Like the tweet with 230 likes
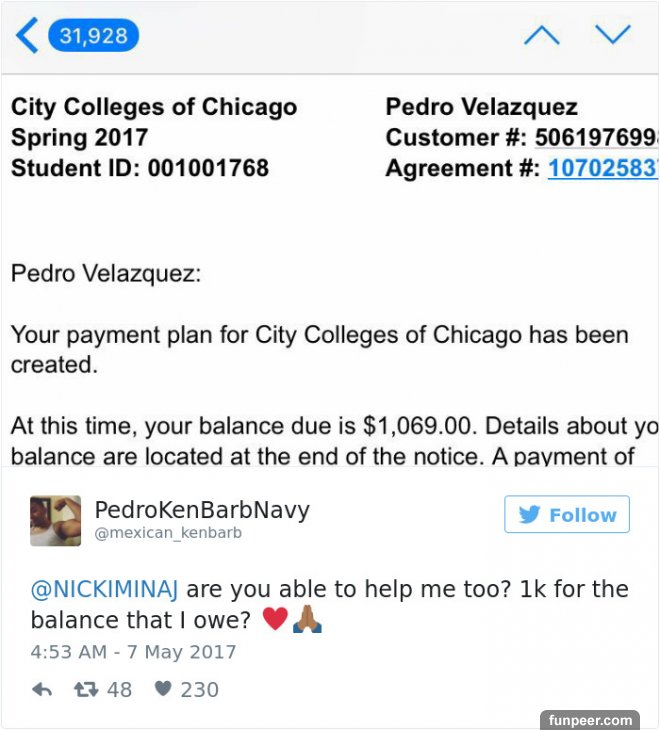Screen dimensions: 660x730 pyautogui.click(x=163, y=690)
